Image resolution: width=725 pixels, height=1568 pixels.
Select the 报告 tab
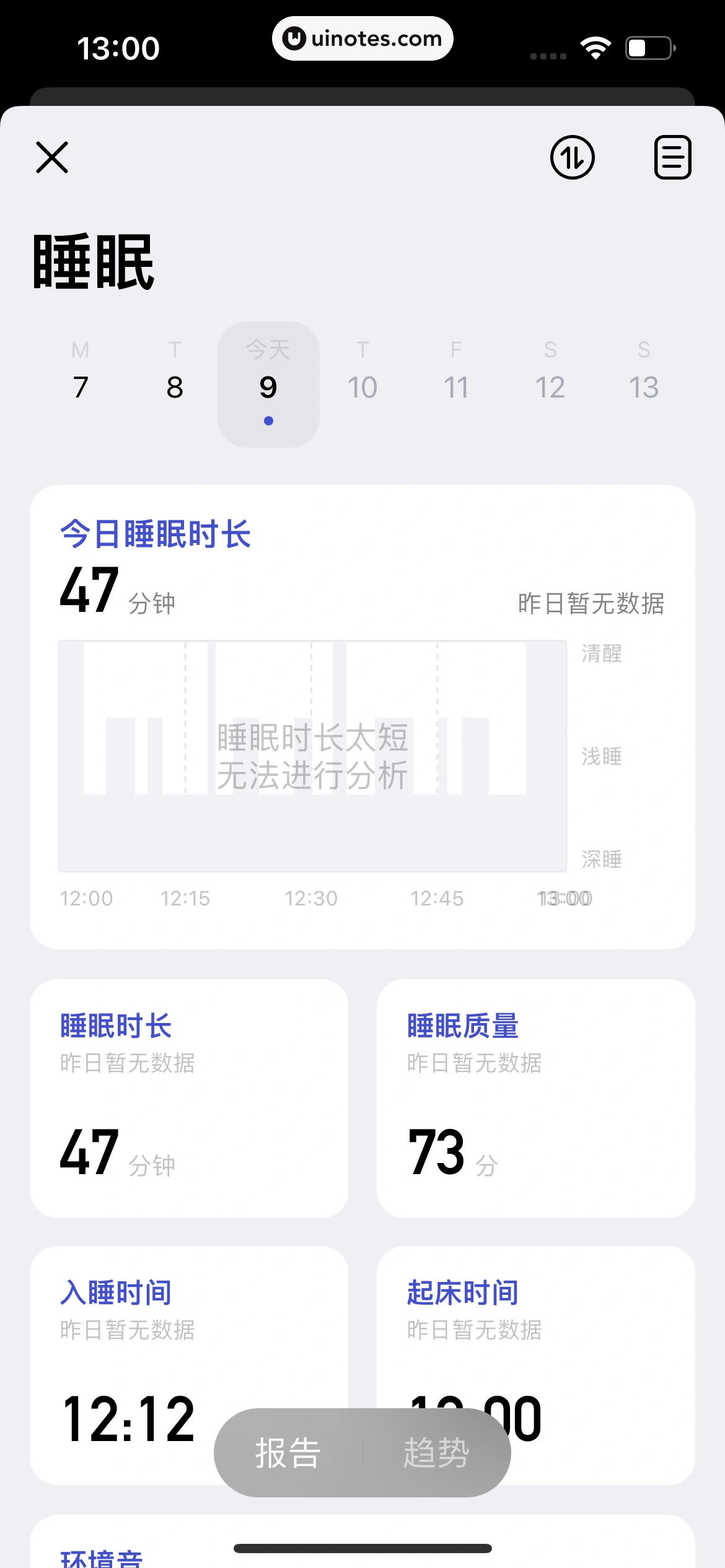click(288, 1452)
